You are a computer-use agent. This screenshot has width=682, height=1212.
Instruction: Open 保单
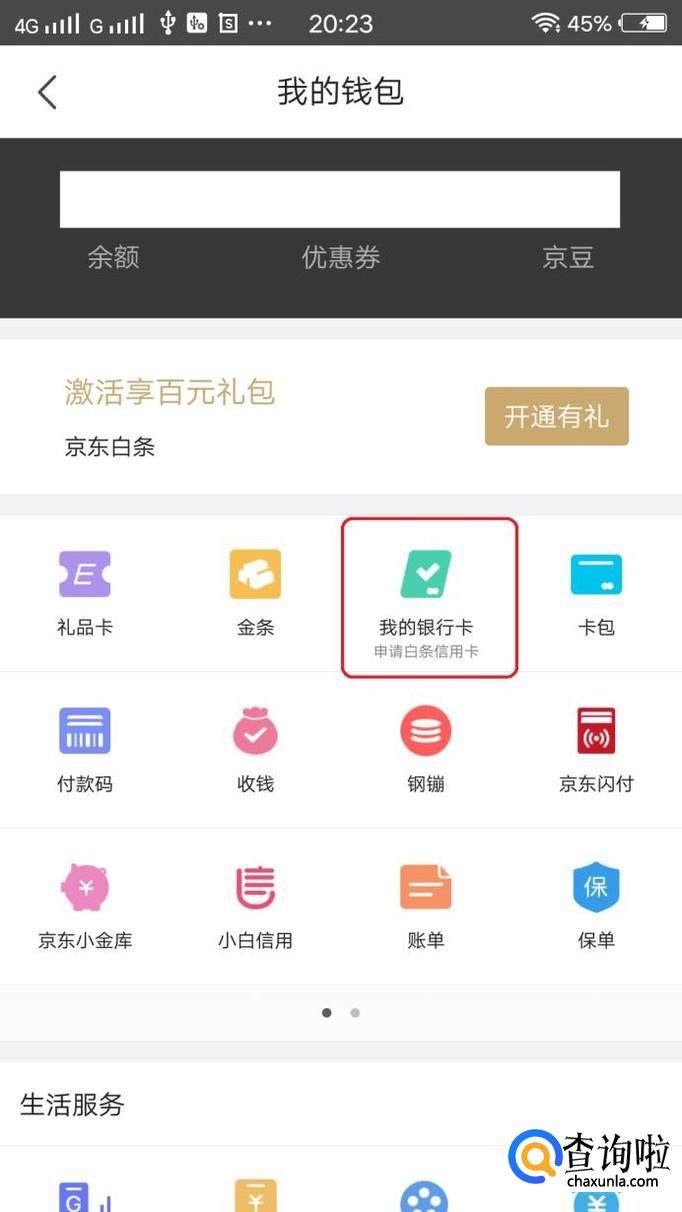coord(596,906)
